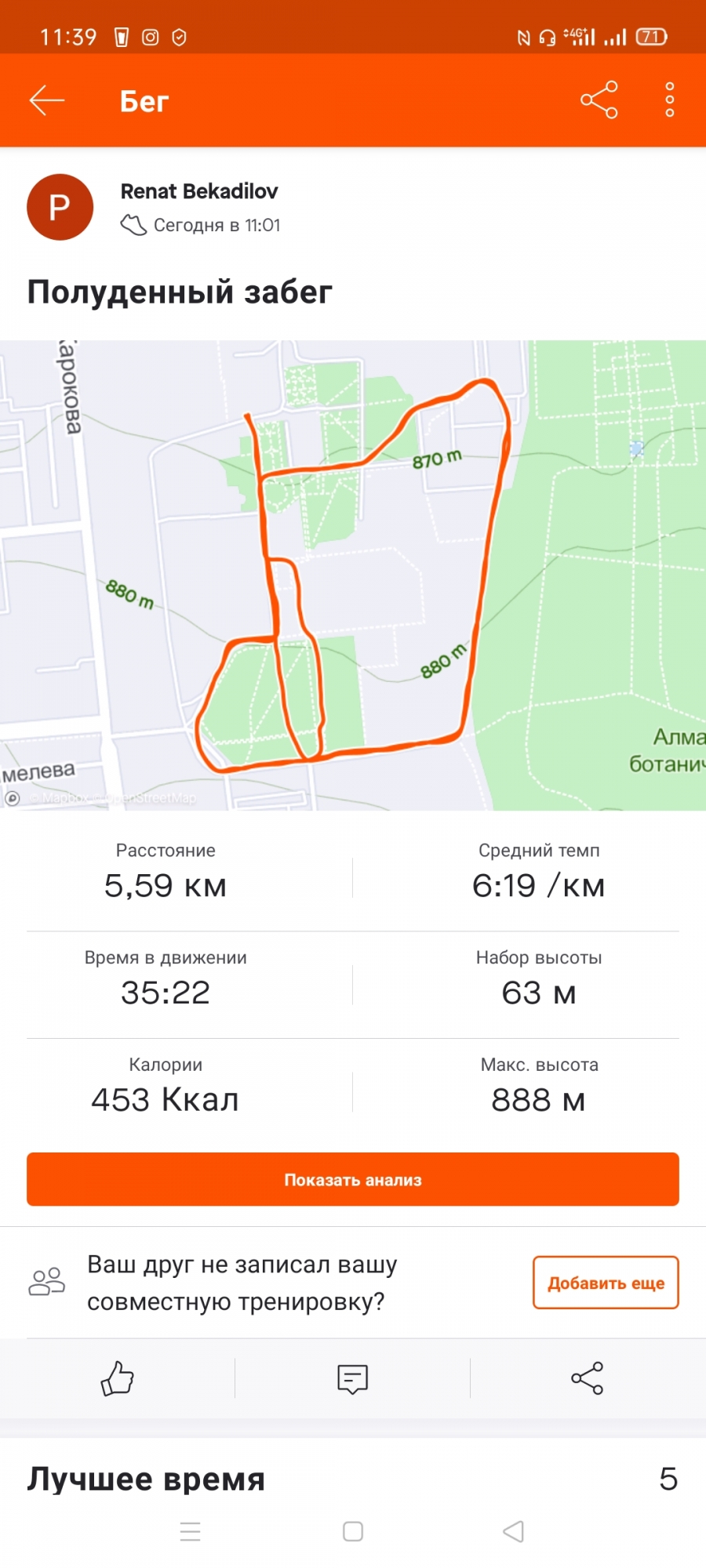Go back using the top arrow
Viewport: 706px width, 1568px height.
click(47, 100)
